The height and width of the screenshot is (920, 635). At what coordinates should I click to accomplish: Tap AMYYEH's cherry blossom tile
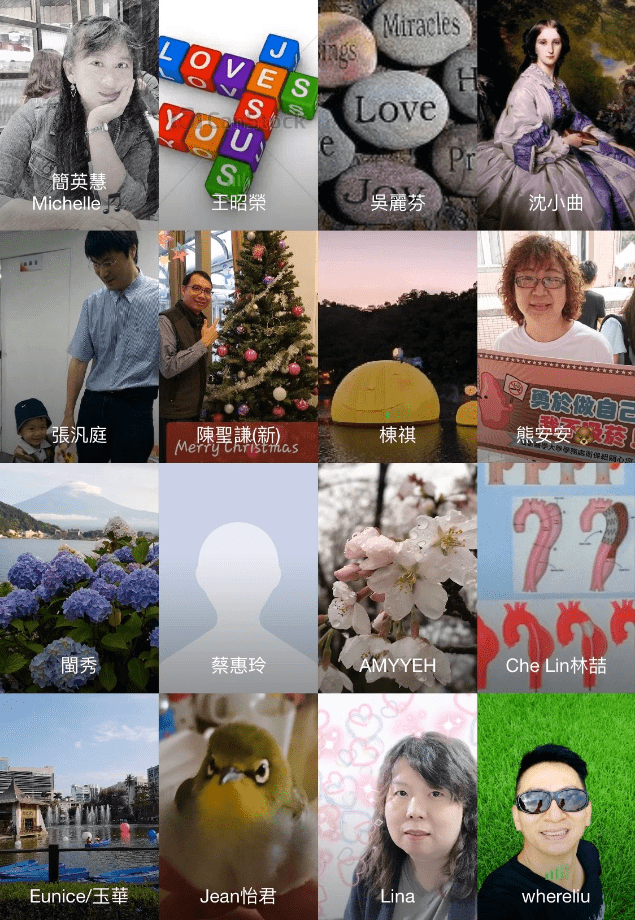(x=397, y=577)
